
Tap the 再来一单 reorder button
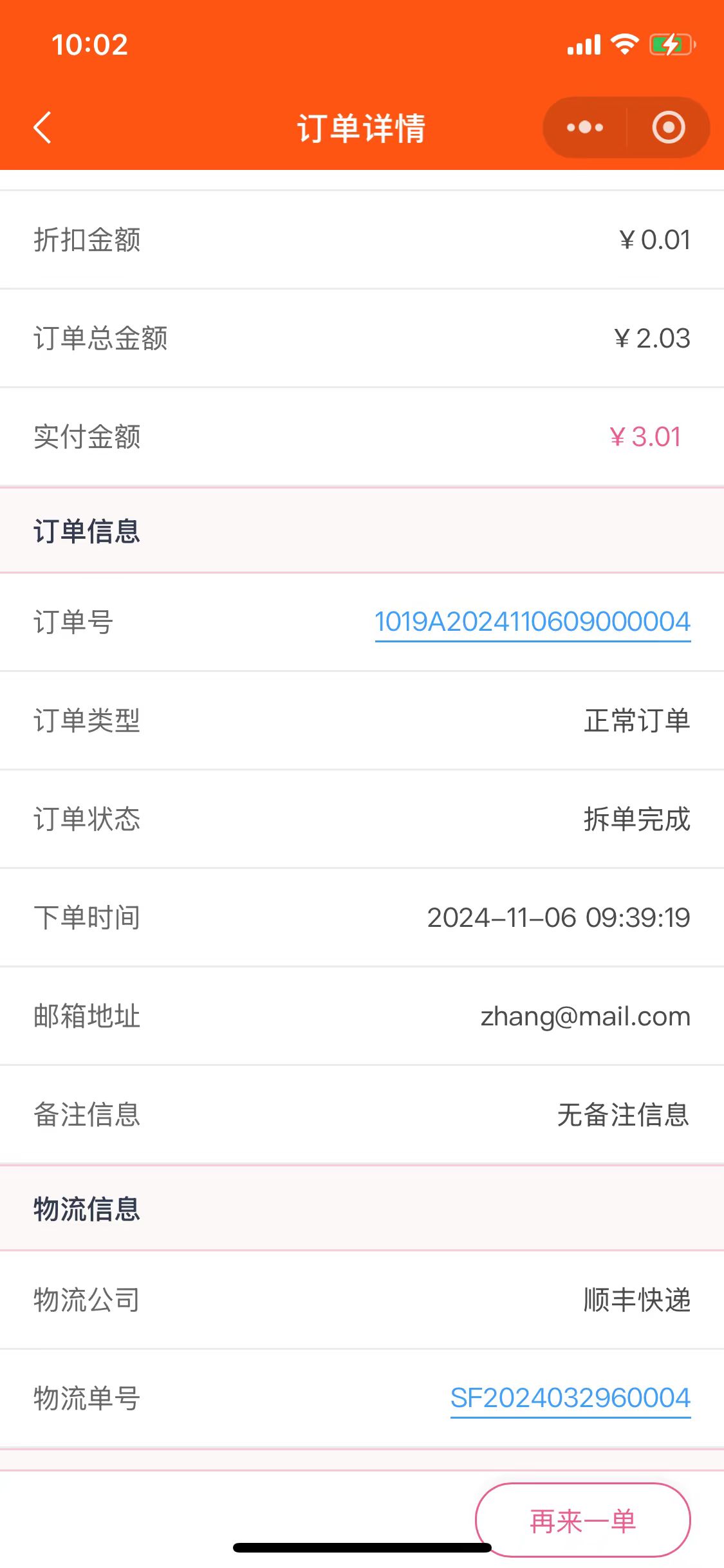582,1520
